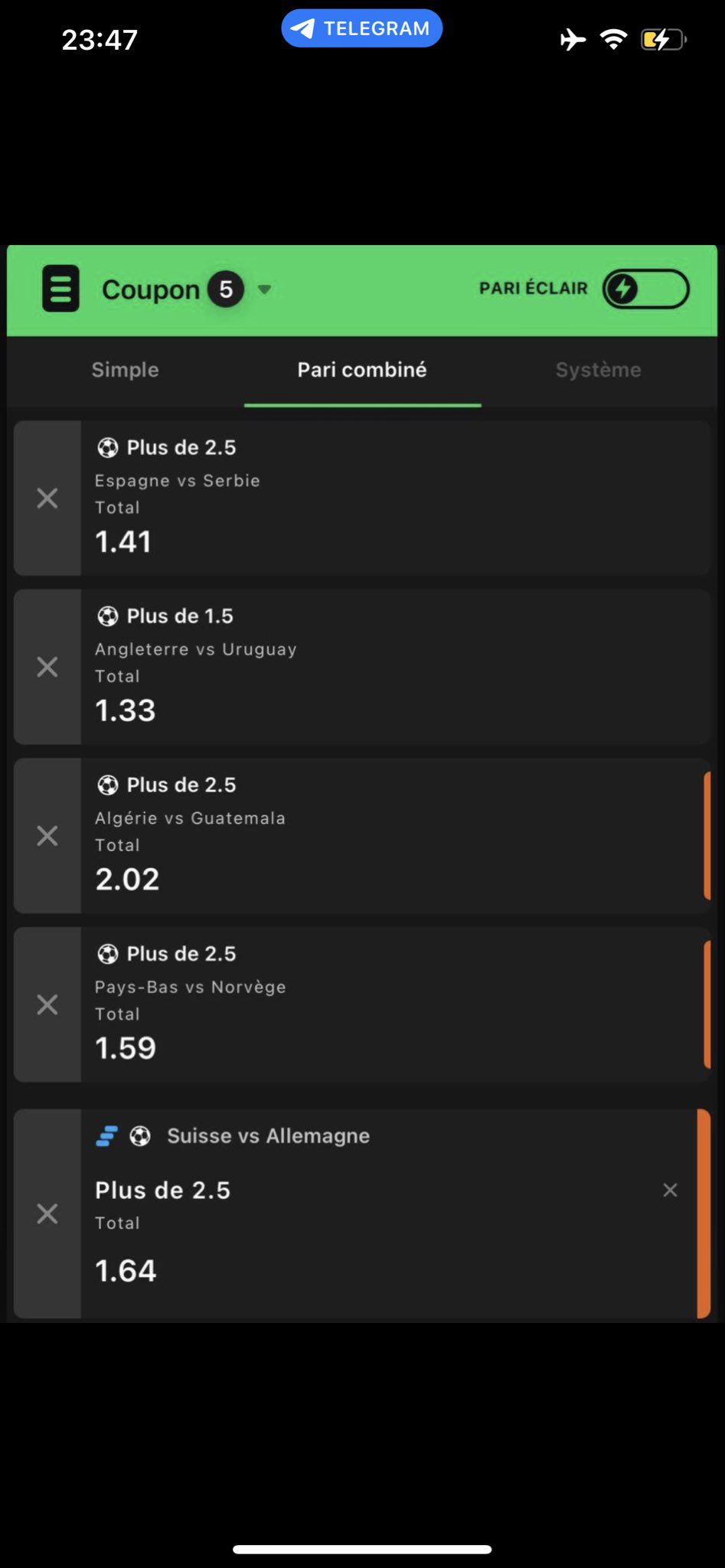This screenshot has width=725, height=1568.
Task: Switch to the Simple tab
Action: (126, 370)
